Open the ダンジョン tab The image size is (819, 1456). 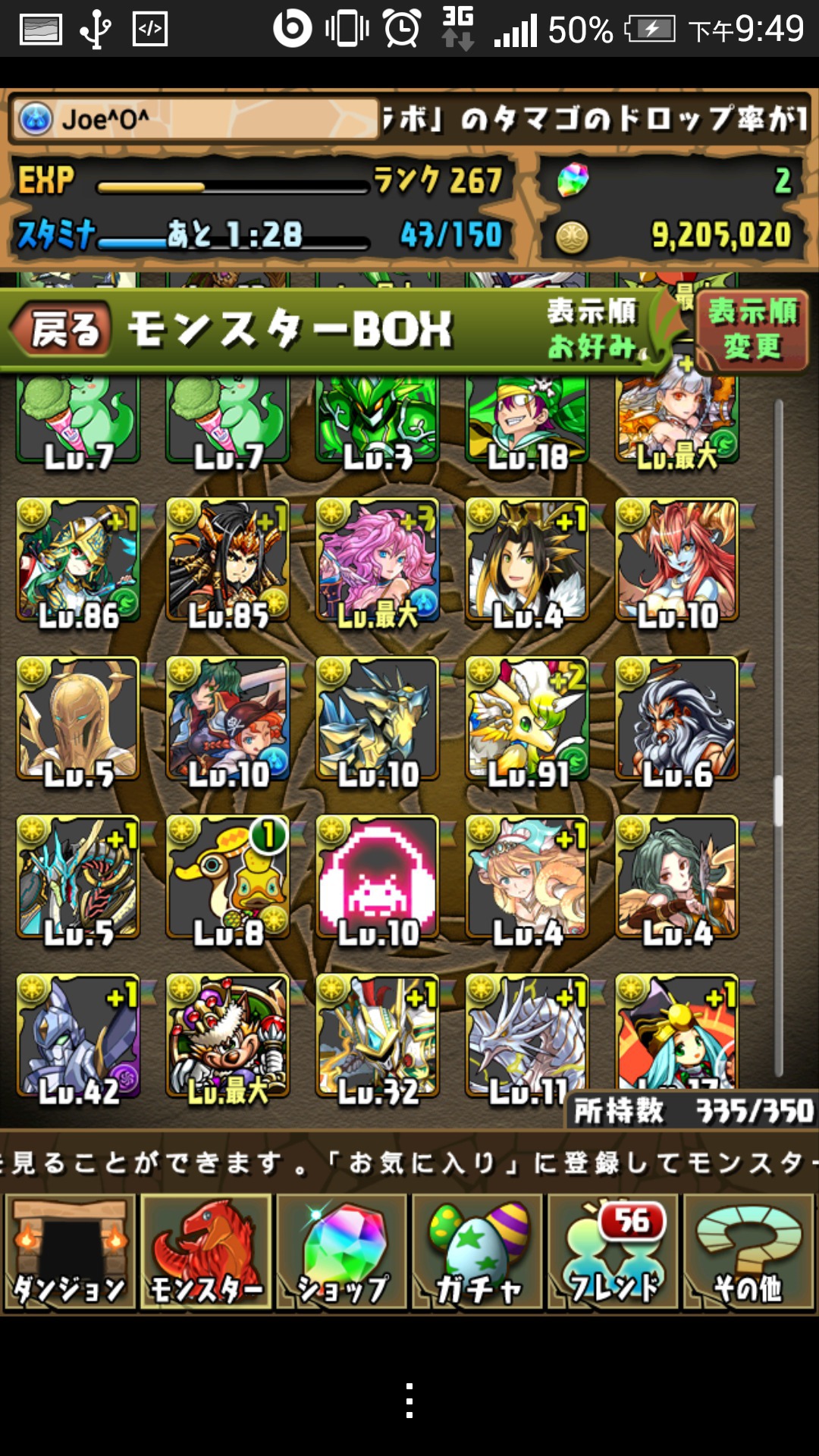(x=70, y=1252)
